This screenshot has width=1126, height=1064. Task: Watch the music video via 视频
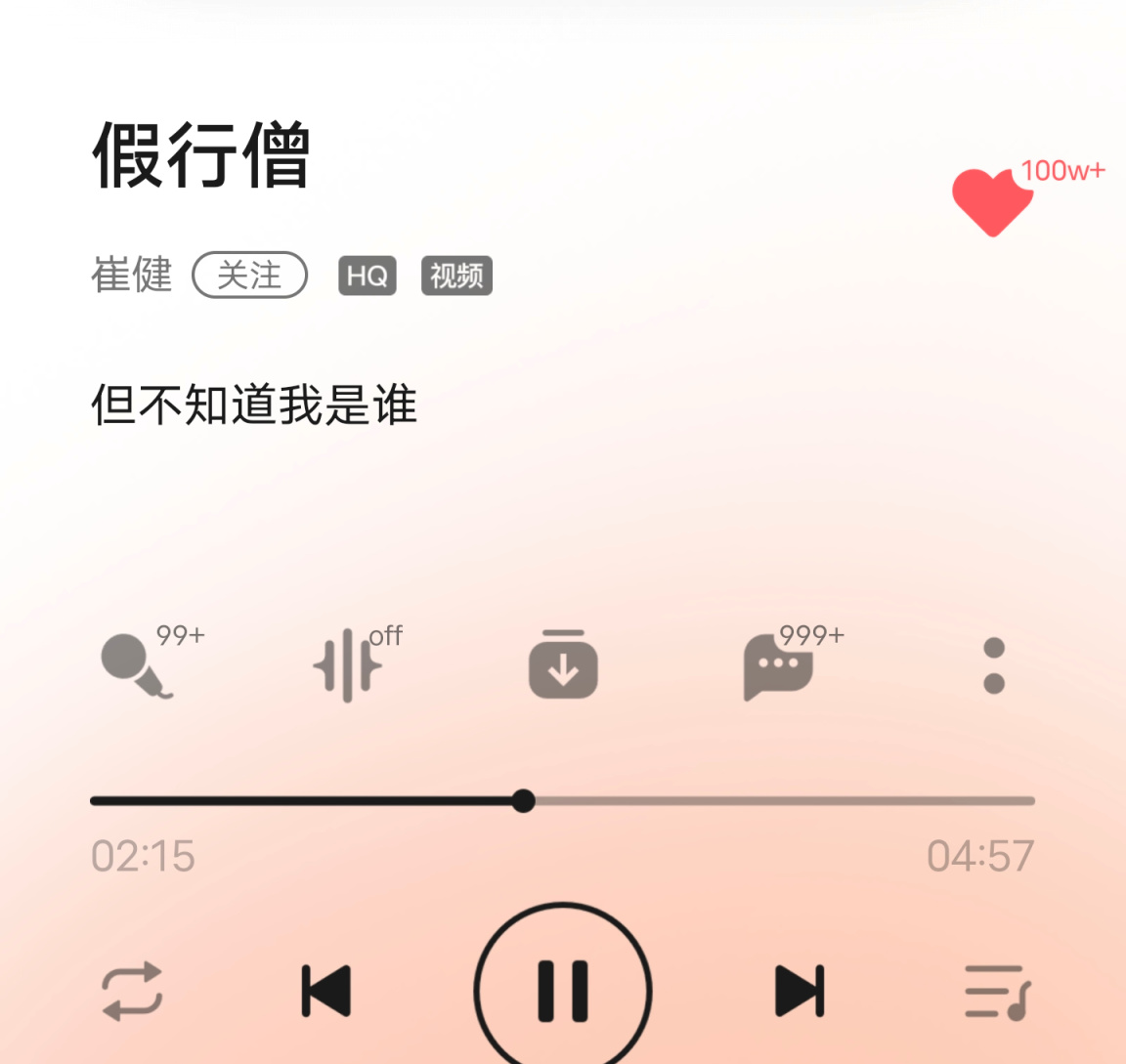(456, 277)
